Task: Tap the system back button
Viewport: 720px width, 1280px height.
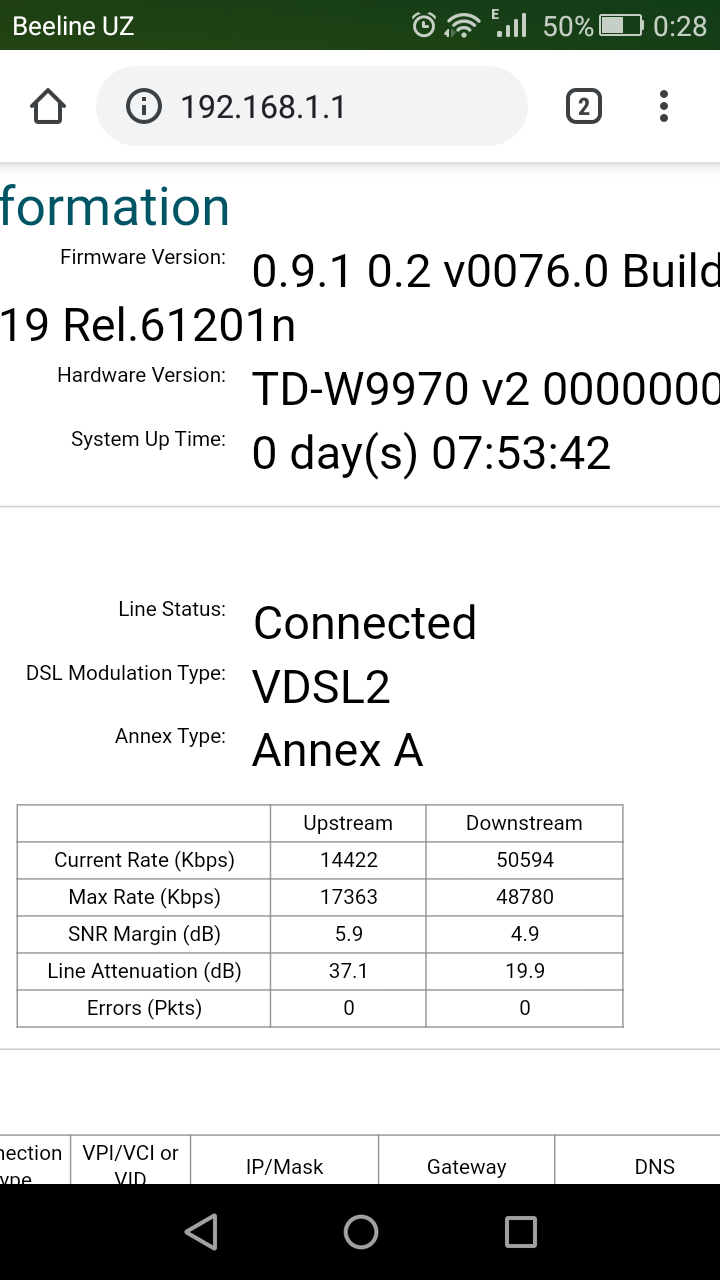Action: (201, 1232)
